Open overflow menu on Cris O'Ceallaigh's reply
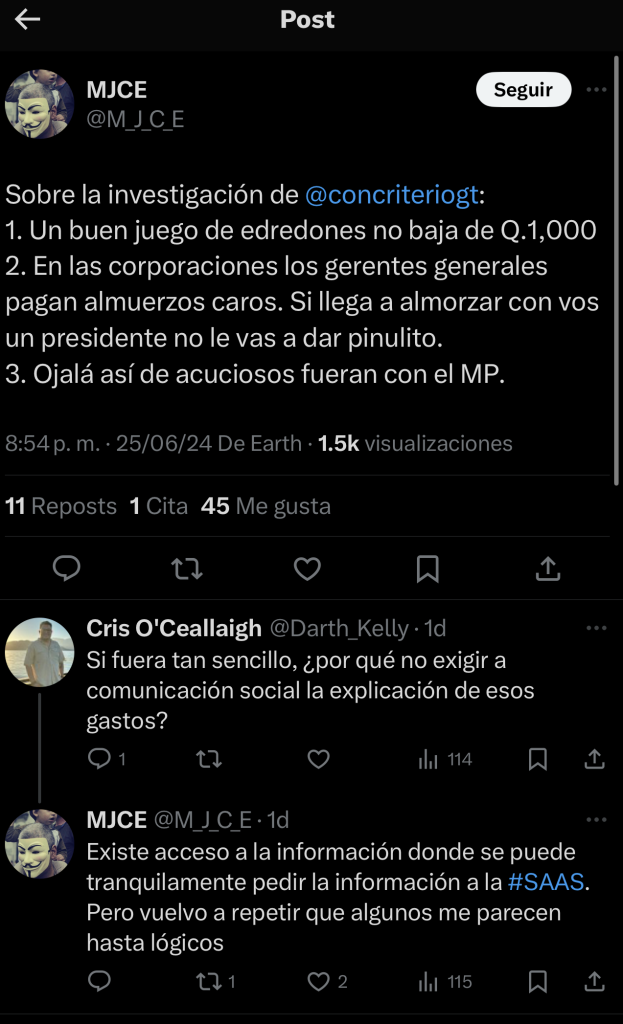Viewport: 623px width, 1024px height. tap(596, 628)
